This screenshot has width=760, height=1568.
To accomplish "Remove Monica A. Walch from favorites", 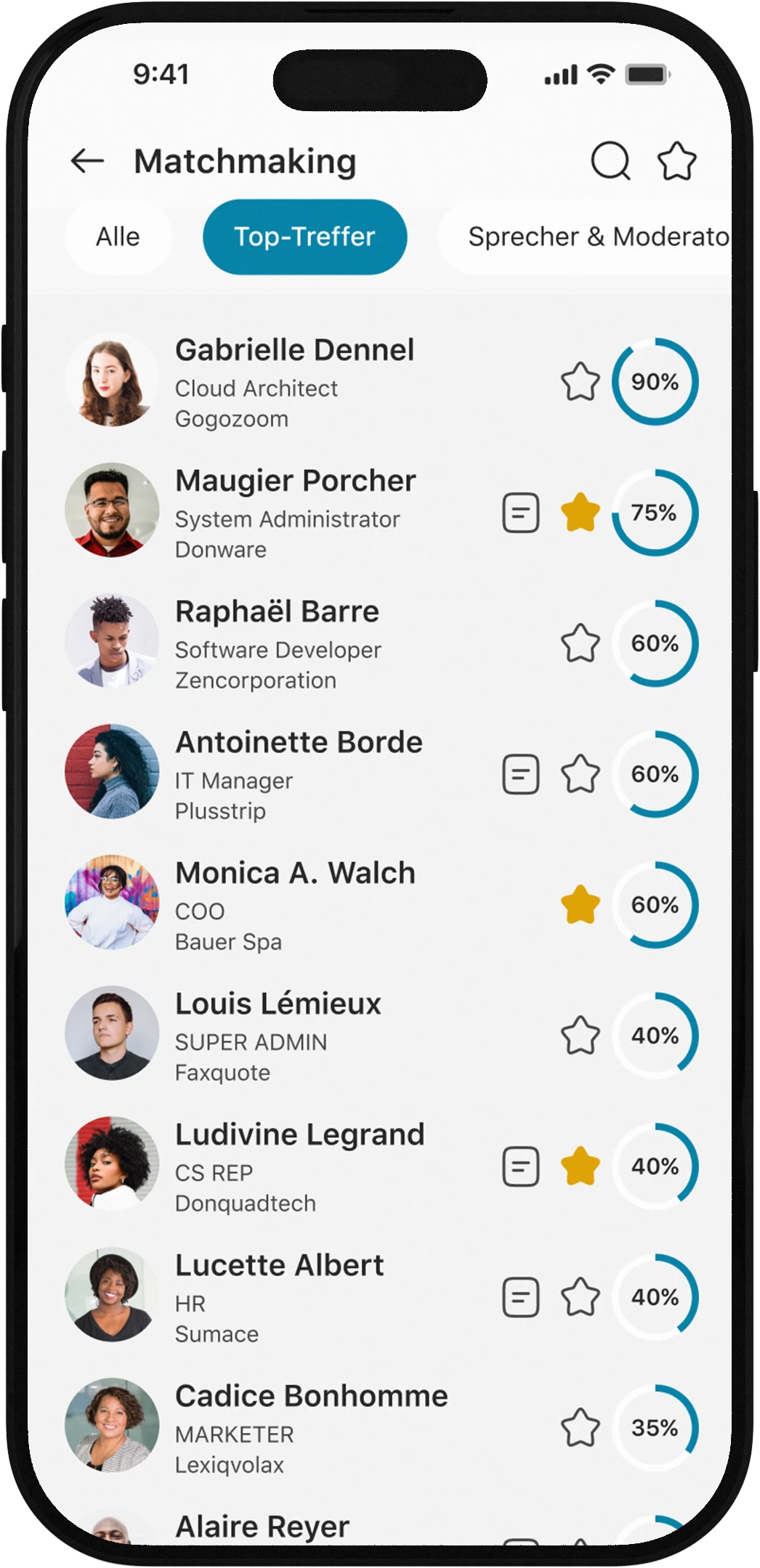I will [581, 905].
